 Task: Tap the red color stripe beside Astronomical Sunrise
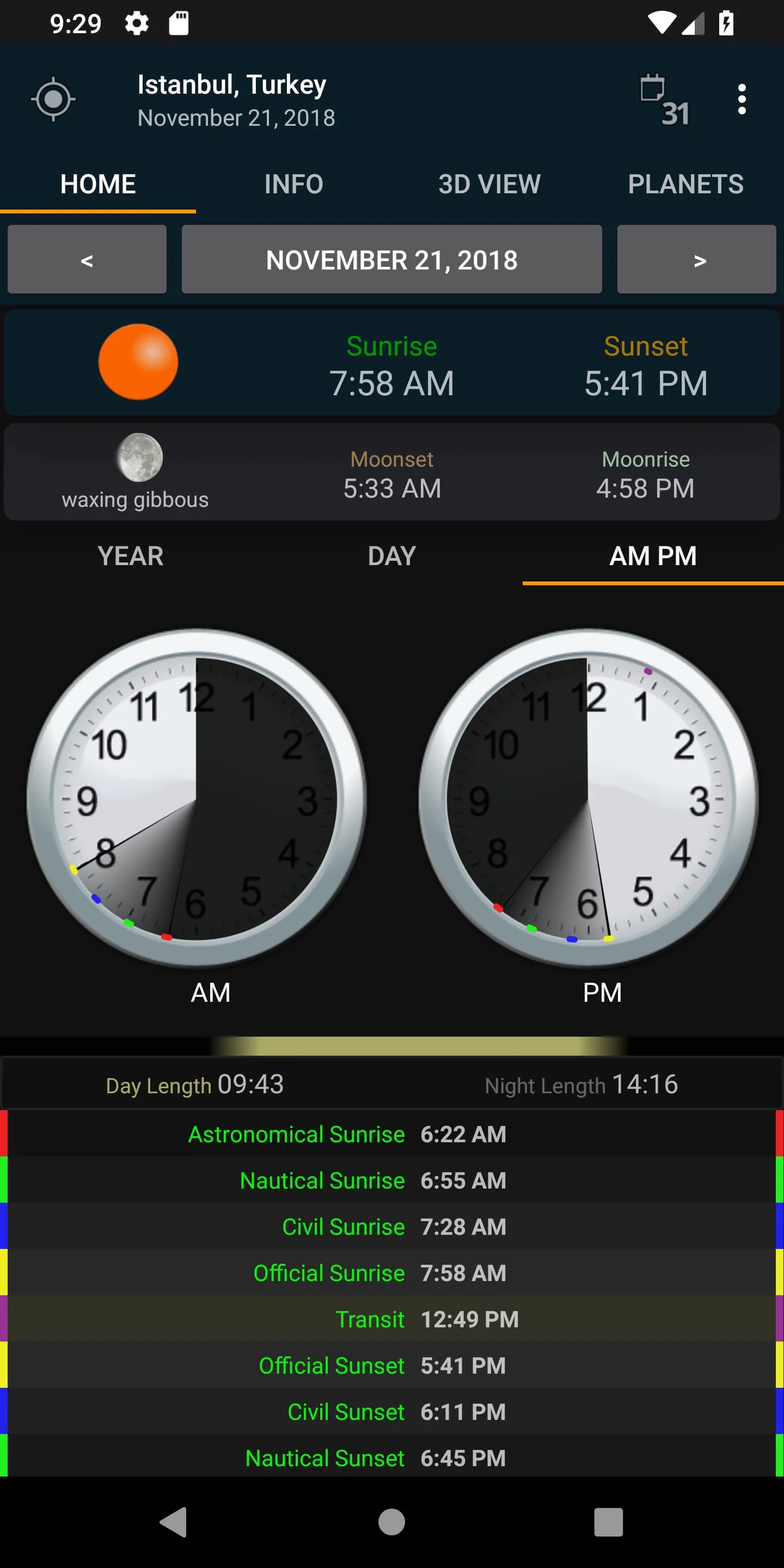point(5,1134)
